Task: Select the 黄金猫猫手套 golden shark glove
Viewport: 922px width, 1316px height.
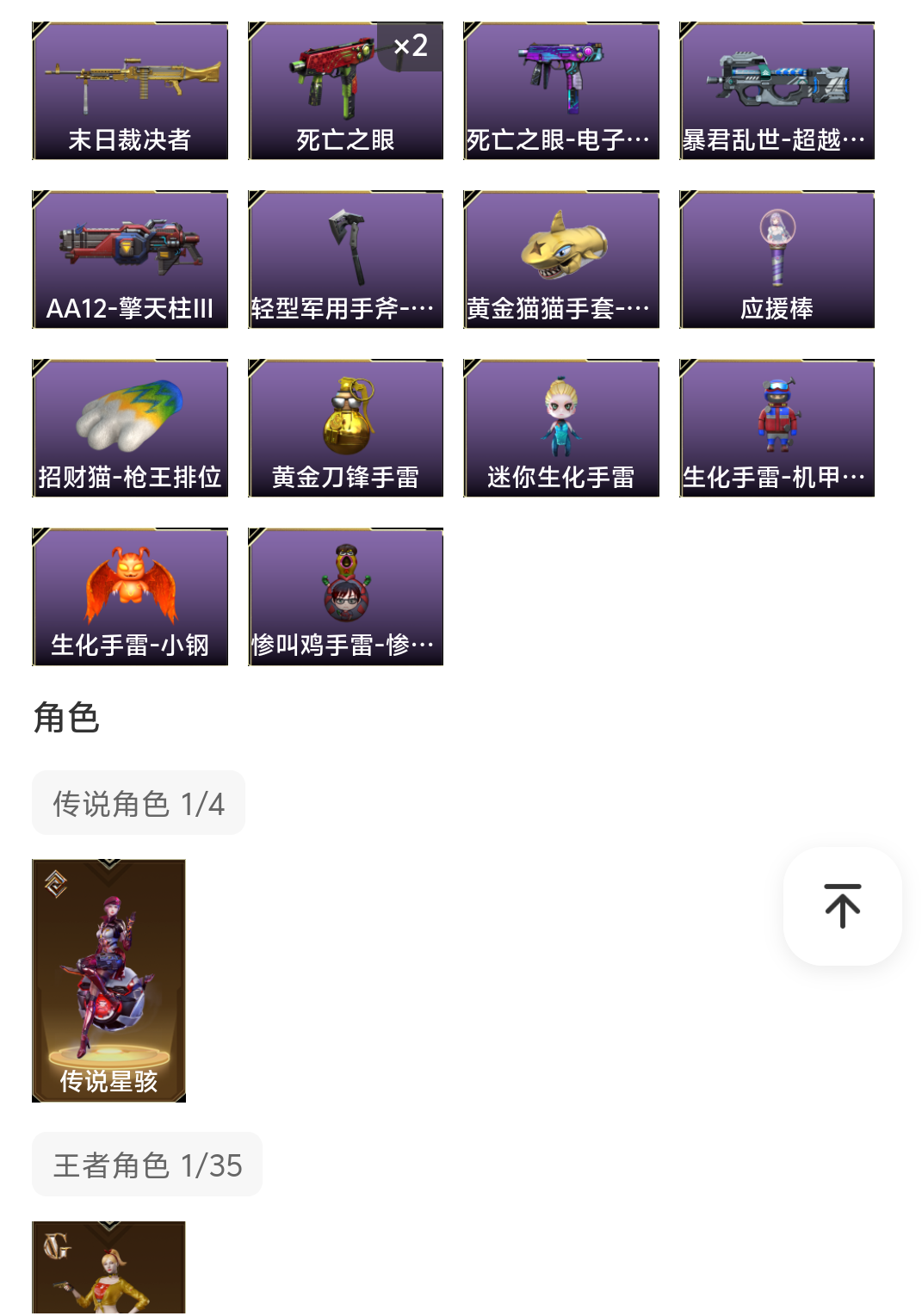Action: (x=561, y=258)
